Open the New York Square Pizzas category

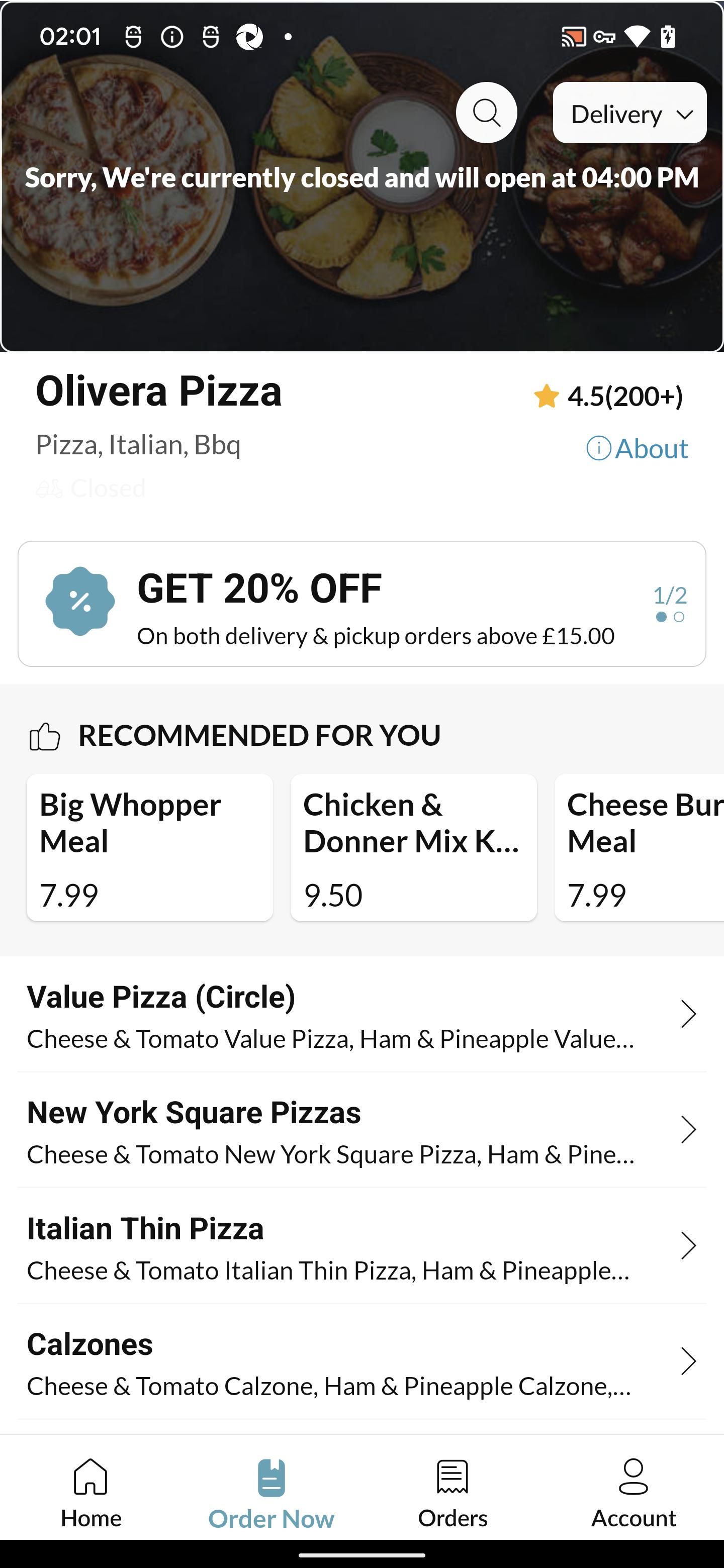click(361, 1130)
